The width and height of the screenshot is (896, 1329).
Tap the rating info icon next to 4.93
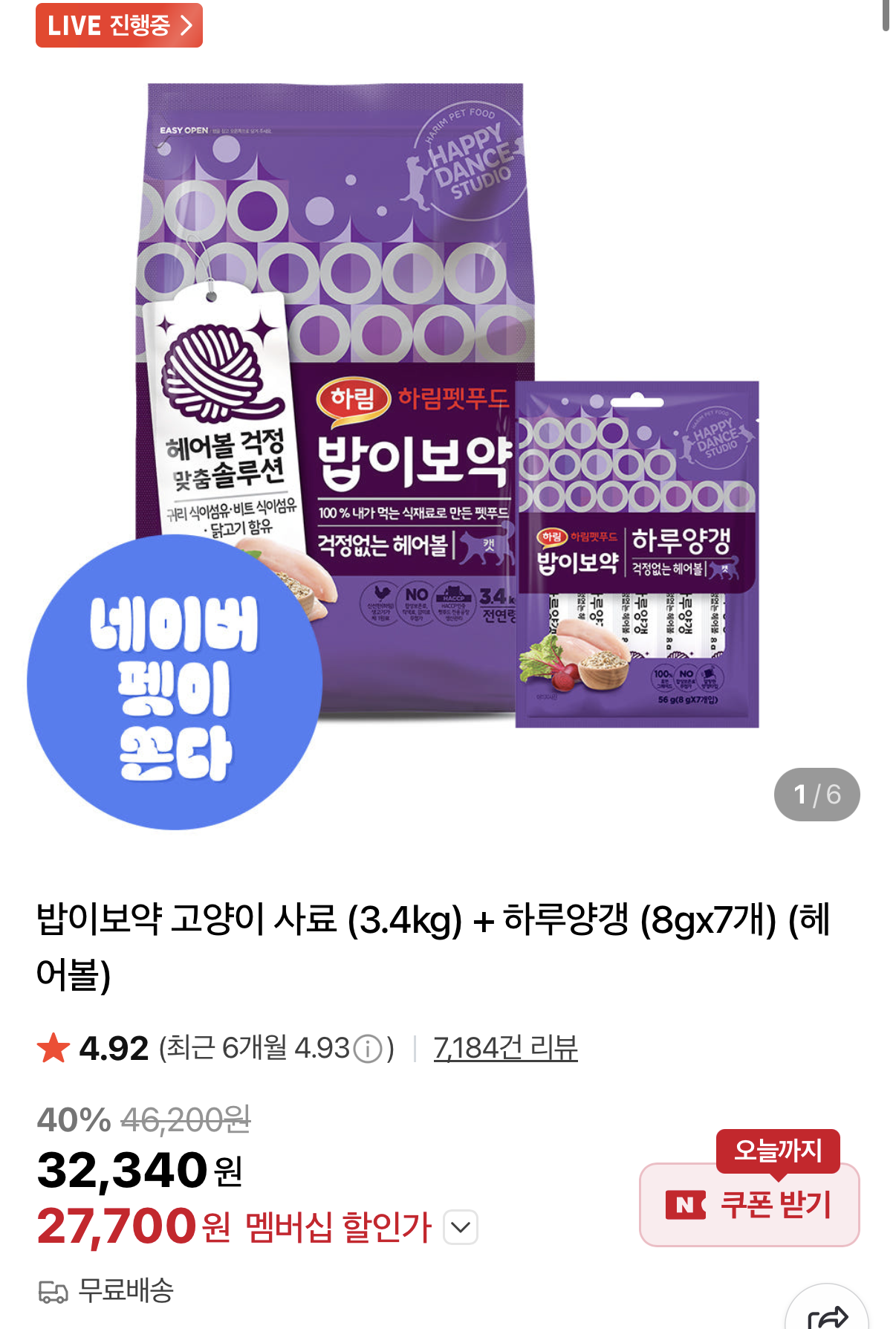pos(368,1049)
